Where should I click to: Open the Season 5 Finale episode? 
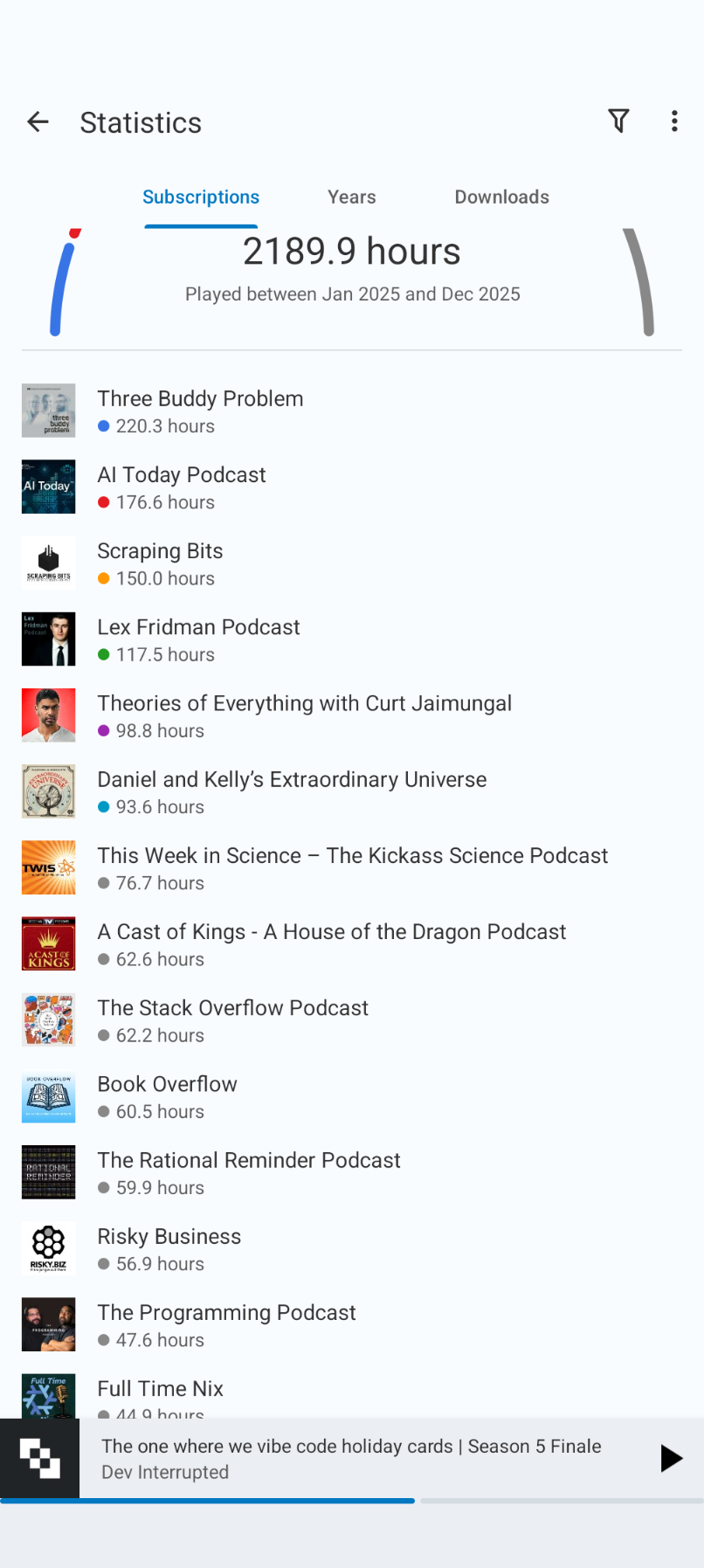point(349,1457)
